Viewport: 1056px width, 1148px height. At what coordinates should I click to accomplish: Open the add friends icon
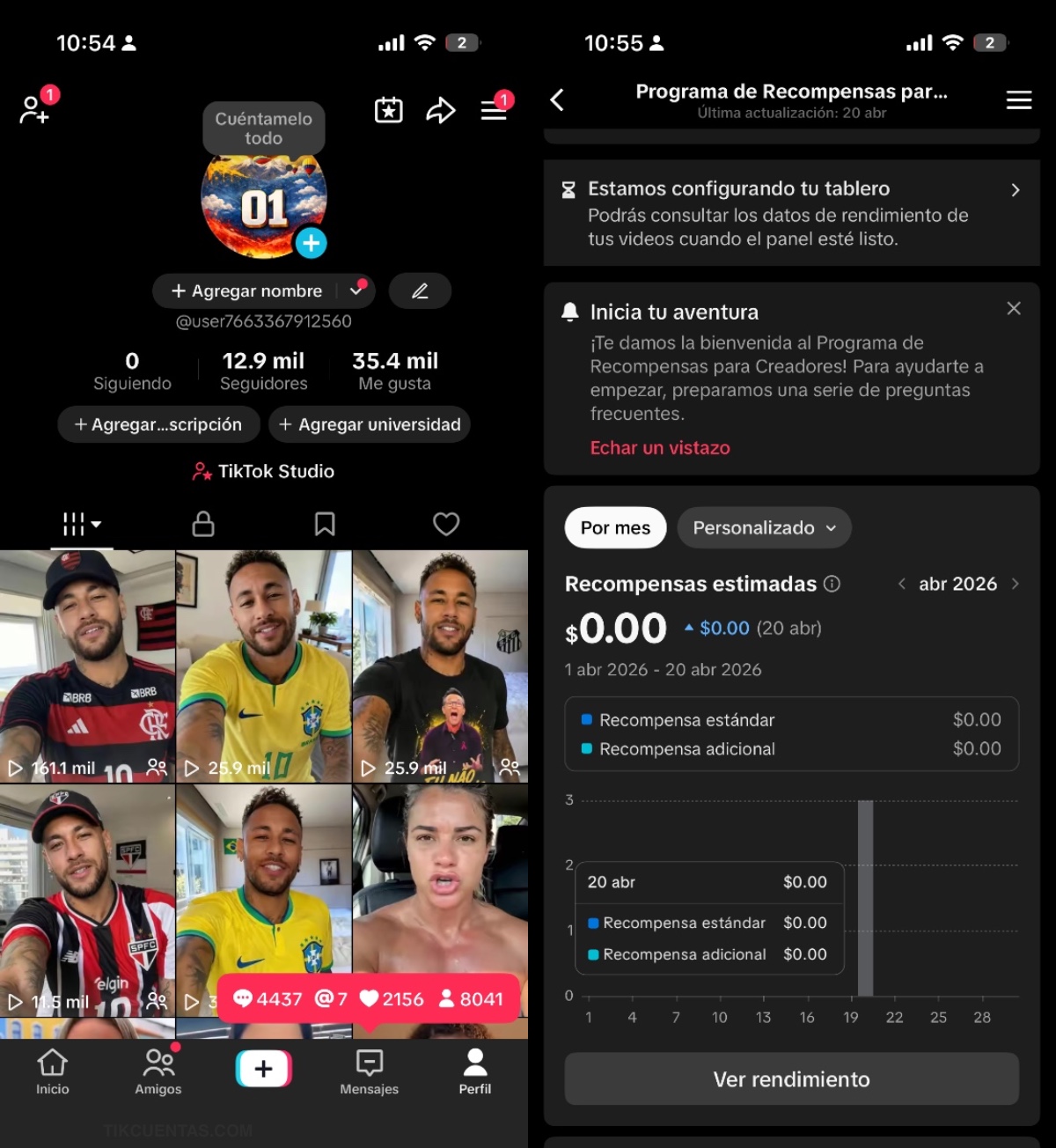[34, 110]
